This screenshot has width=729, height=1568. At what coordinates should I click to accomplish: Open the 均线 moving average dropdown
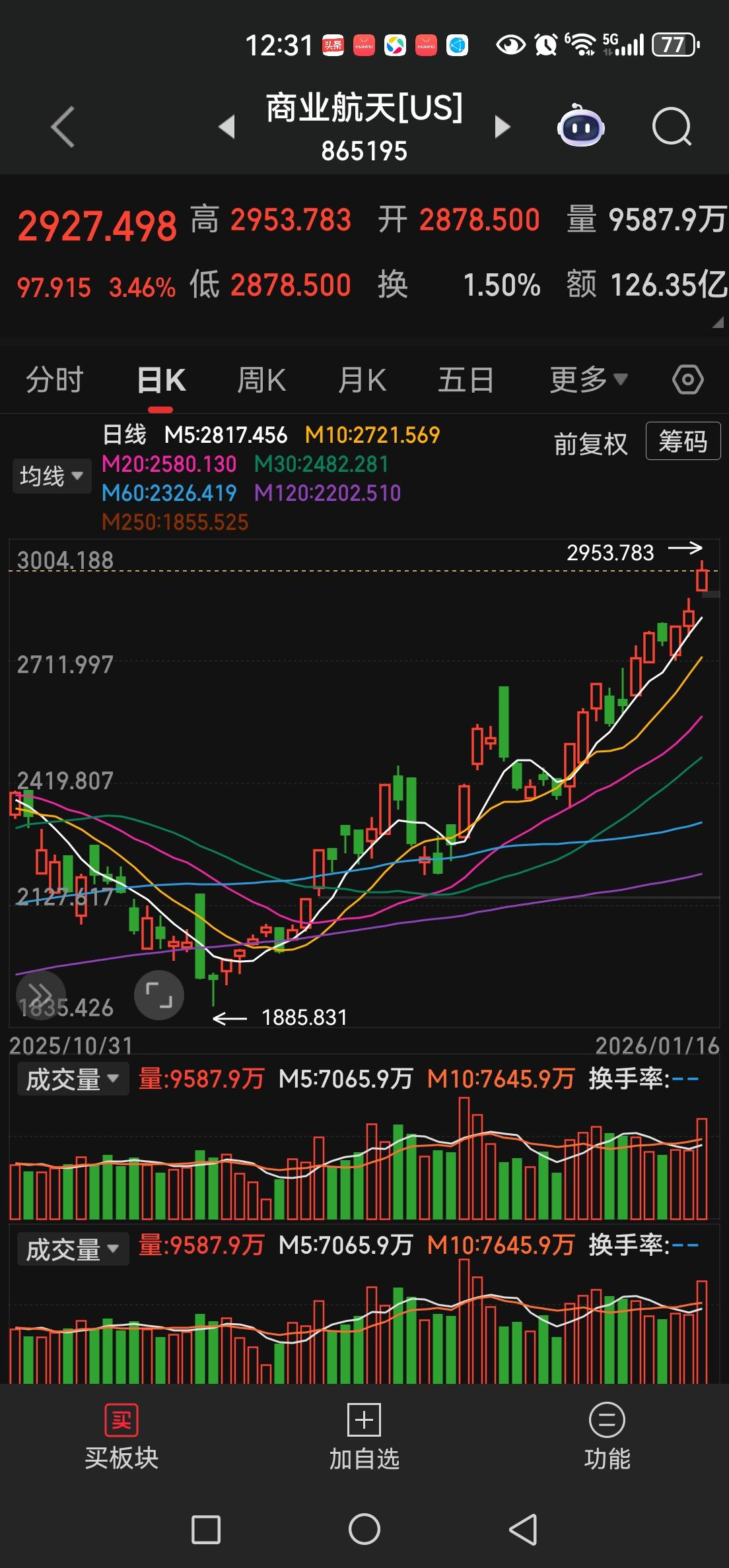coord(52,475)
